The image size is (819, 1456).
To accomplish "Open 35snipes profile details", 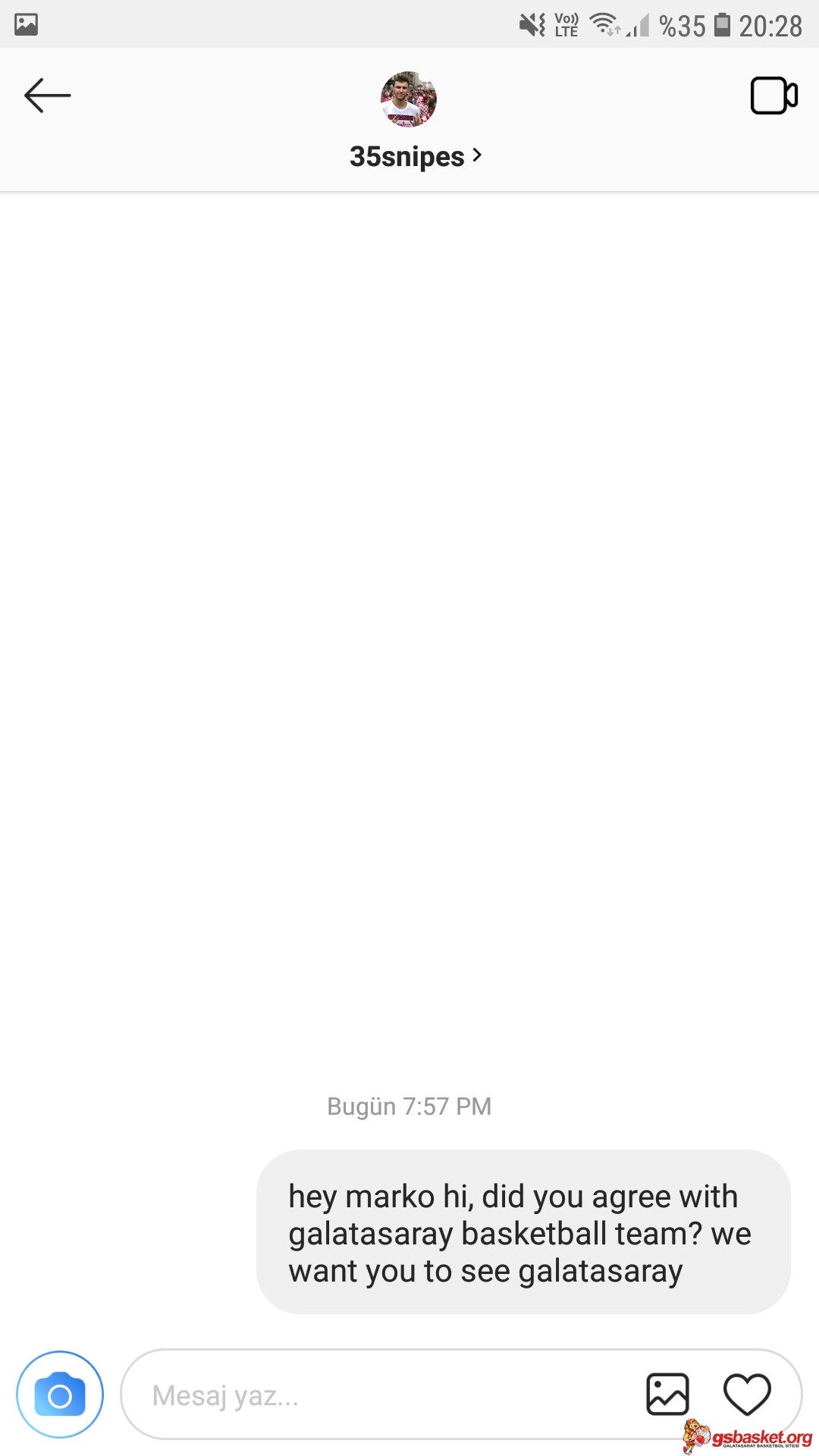I will (x=416, y=156).
